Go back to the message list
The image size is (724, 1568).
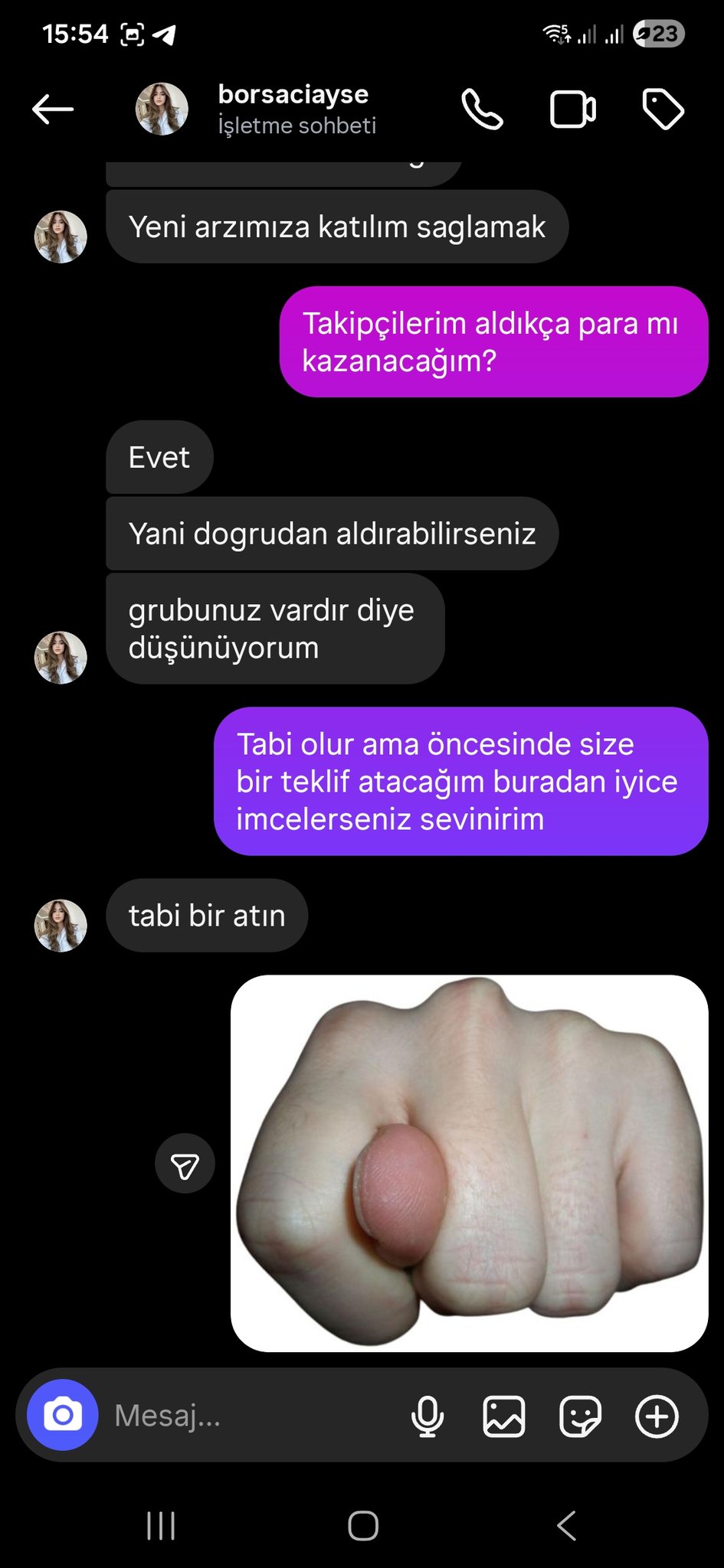tap(52, 109)
